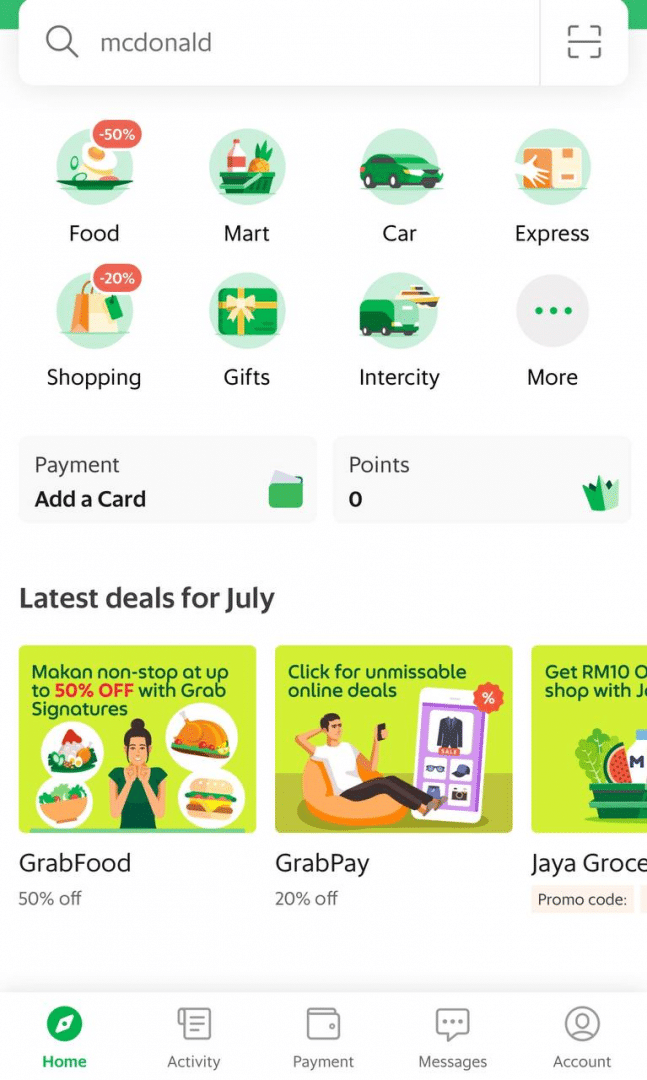
Task: Switch to the Payment tab
Action: click(x=323, y=1037)
